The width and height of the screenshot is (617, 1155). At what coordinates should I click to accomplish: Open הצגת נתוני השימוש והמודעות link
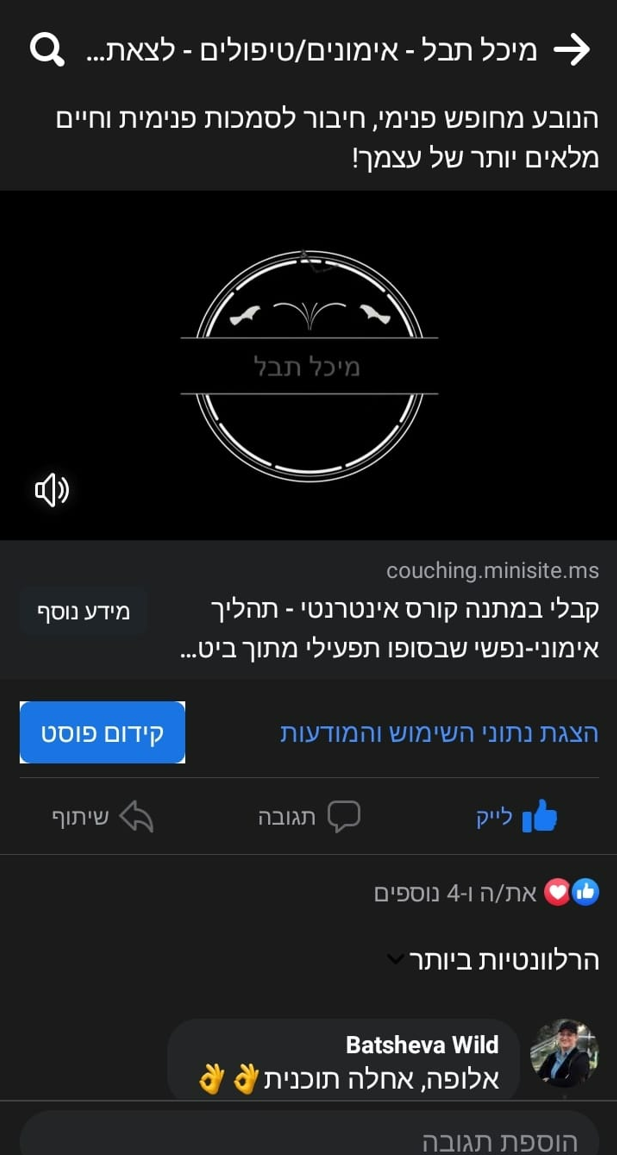(440, 733)
